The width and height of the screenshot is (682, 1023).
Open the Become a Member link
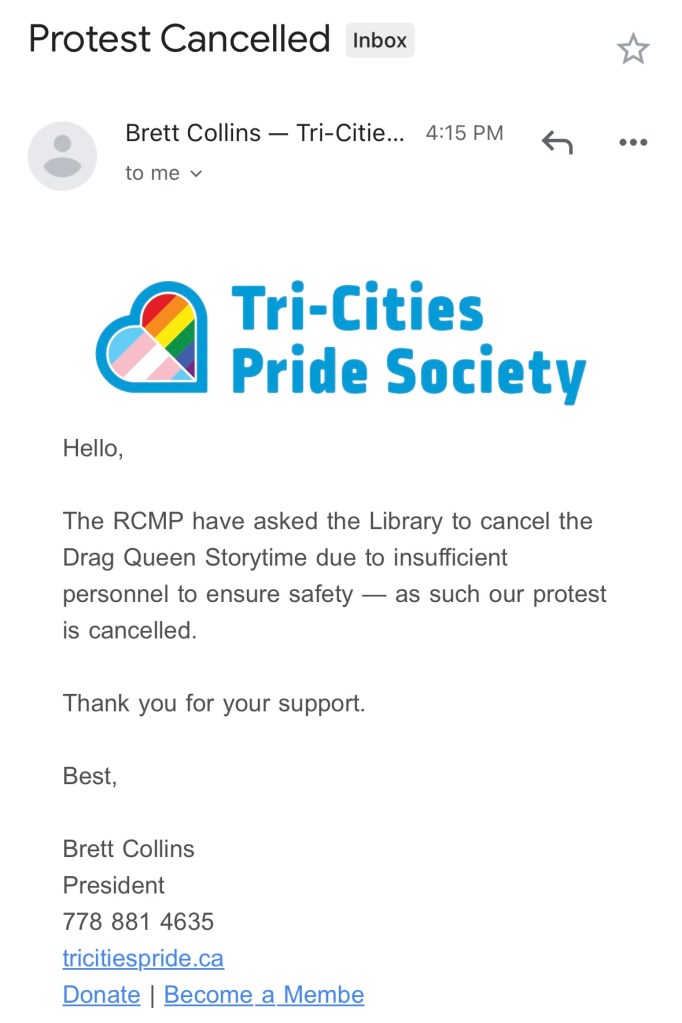pyautogui.click(x=264, y=994)
